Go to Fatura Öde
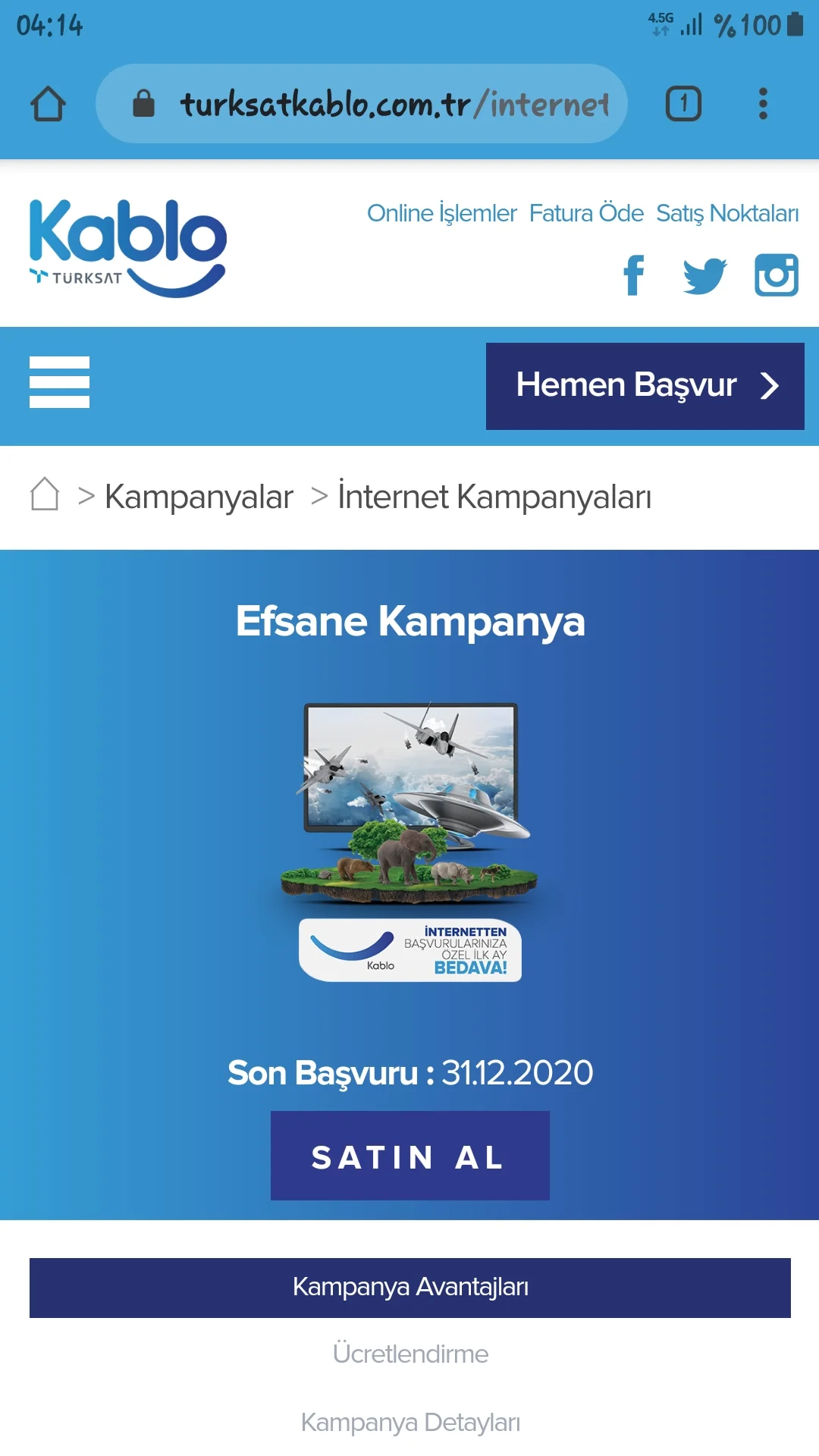 coord(586,214)
